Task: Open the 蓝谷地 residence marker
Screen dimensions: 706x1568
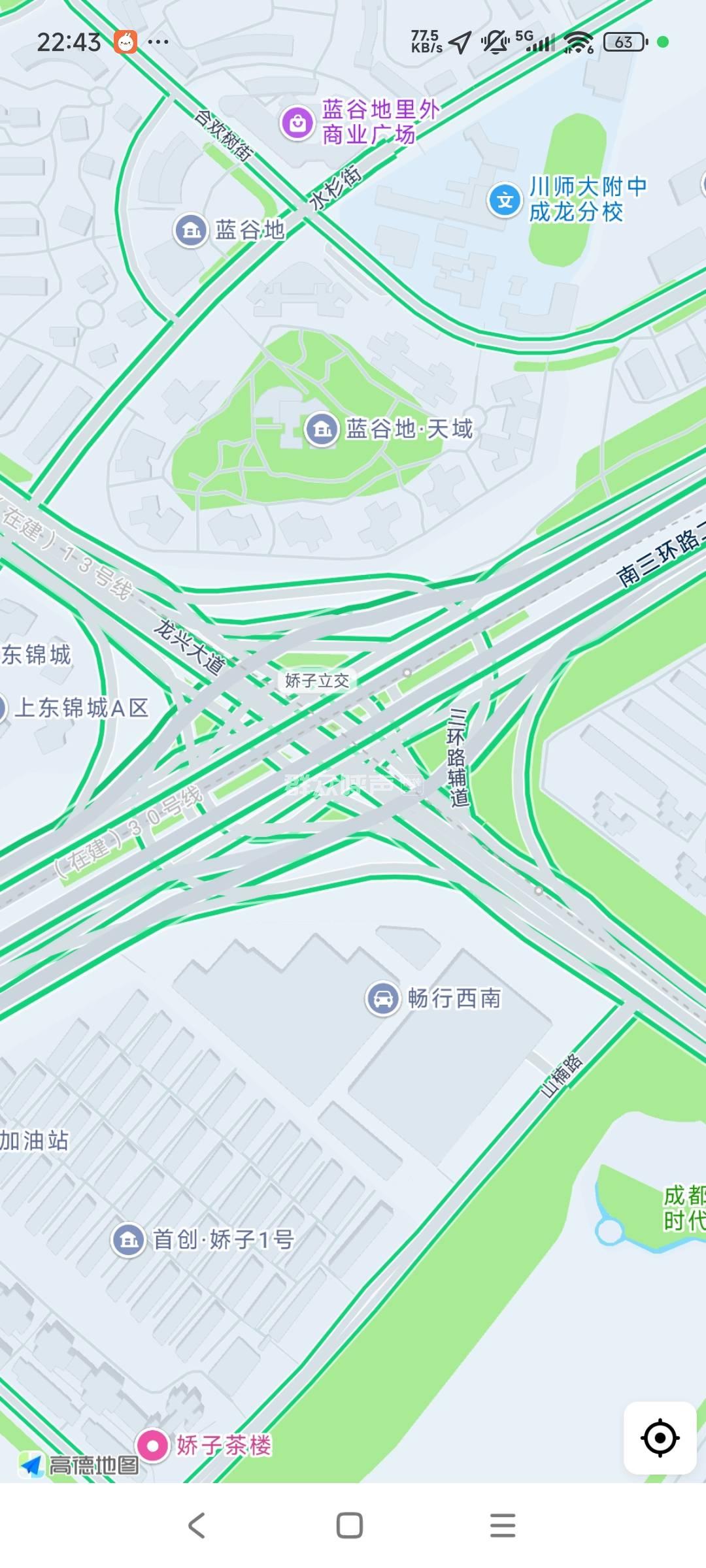Action: [x=191, y=231]
